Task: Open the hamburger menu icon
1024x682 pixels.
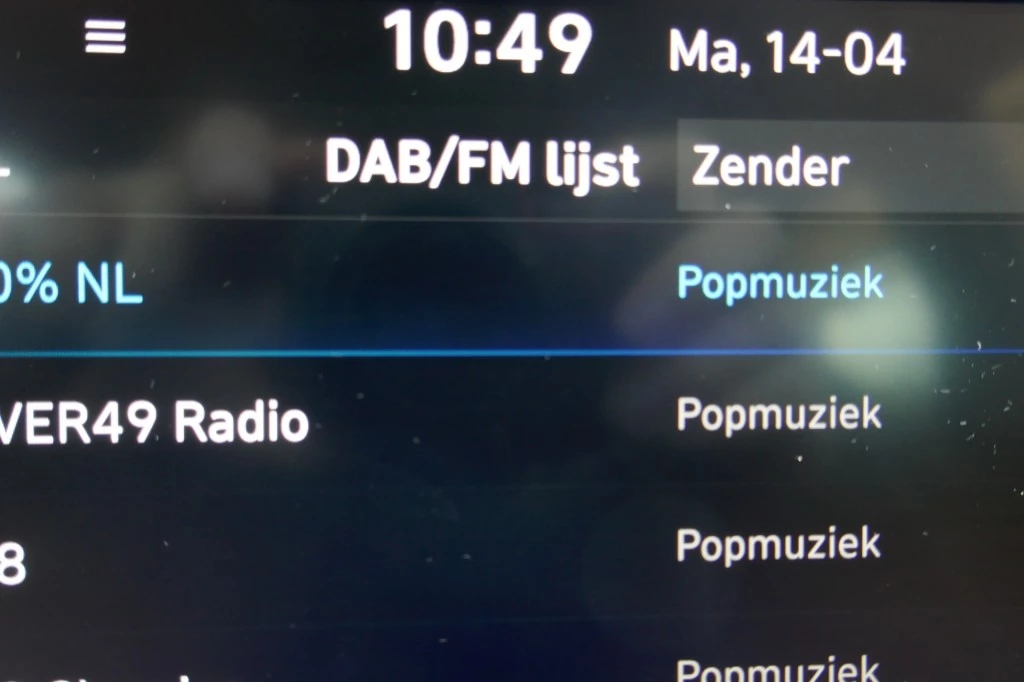Action: [x=105, y=38]
